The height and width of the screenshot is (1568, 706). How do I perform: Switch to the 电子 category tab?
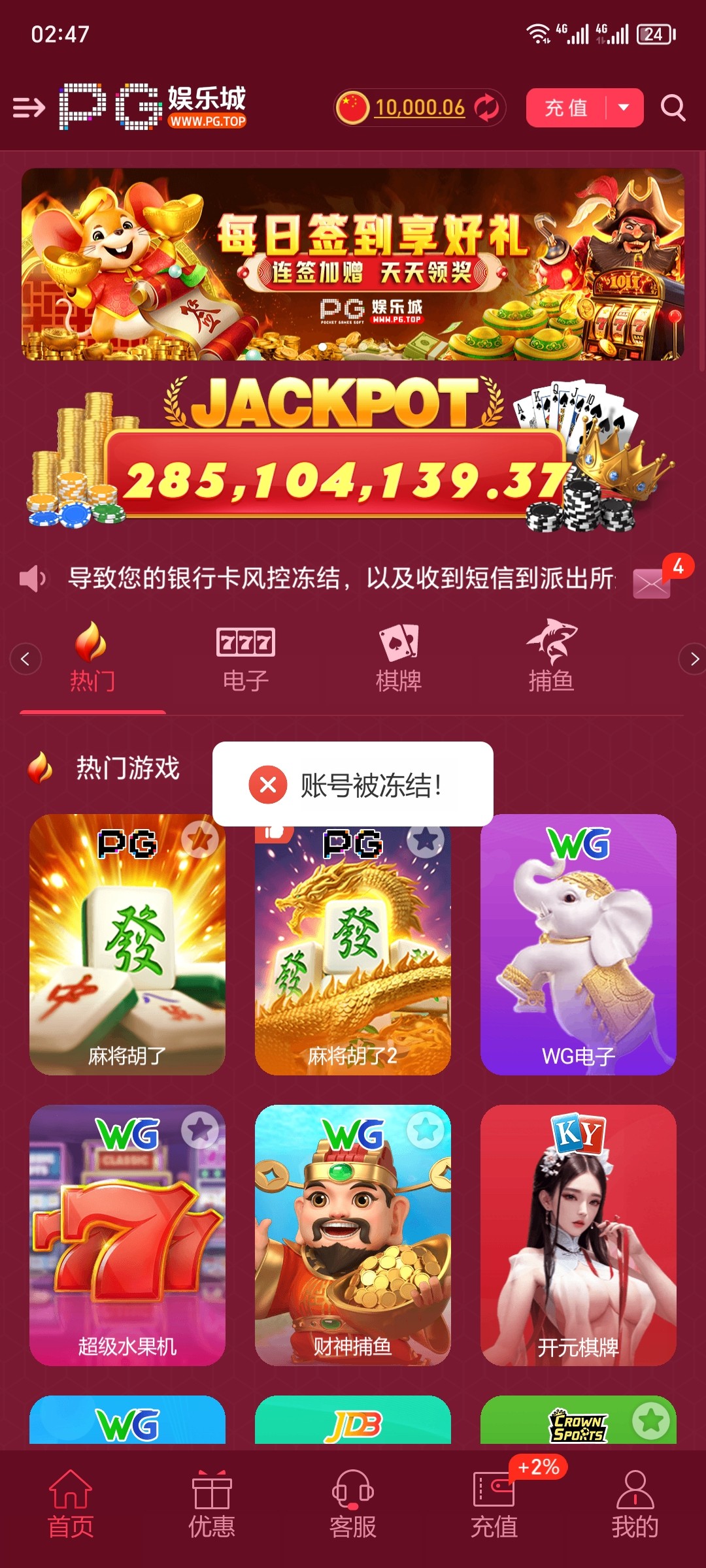(x=245, y=659)
